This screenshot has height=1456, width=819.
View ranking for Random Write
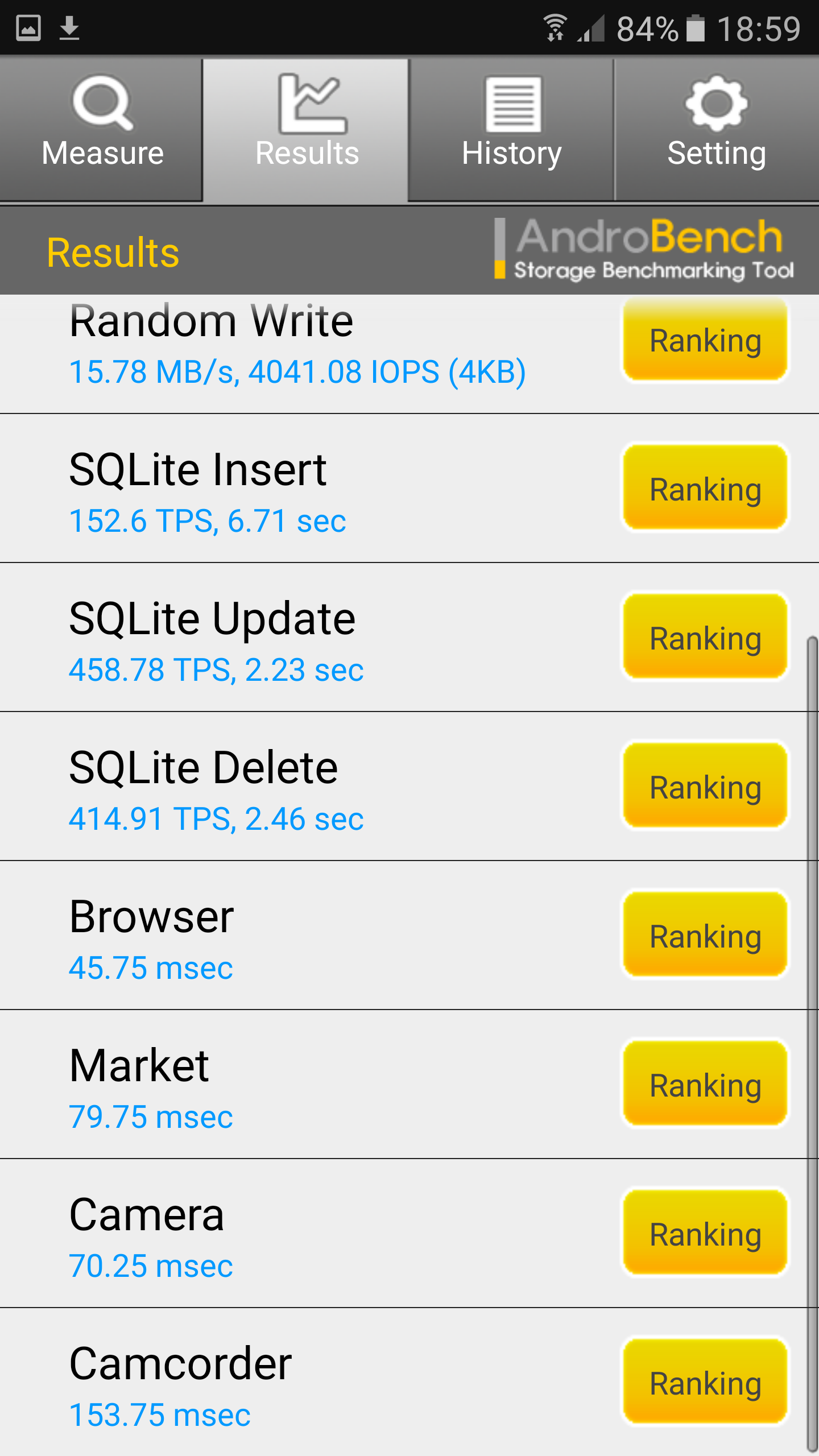point(705,340)
